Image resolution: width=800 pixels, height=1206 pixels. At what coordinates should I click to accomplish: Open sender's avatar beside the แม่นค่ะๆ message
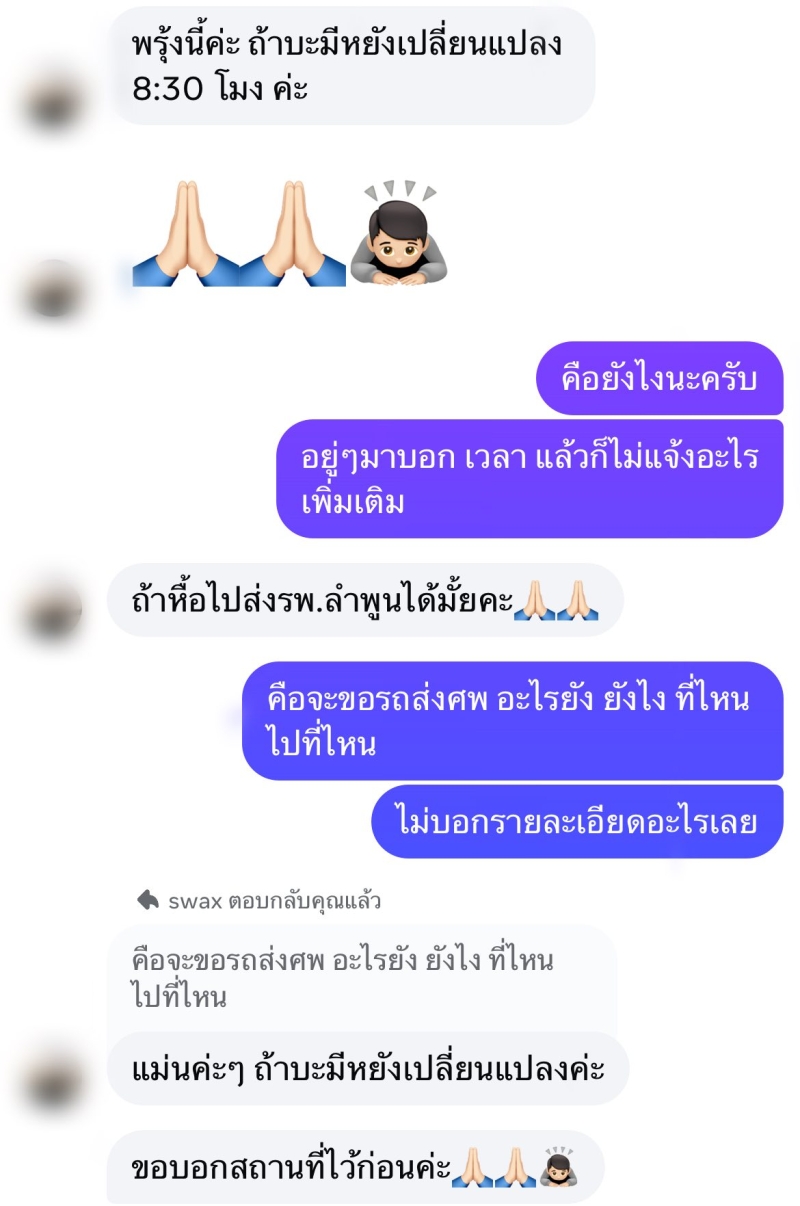(x=53, y=1080)
